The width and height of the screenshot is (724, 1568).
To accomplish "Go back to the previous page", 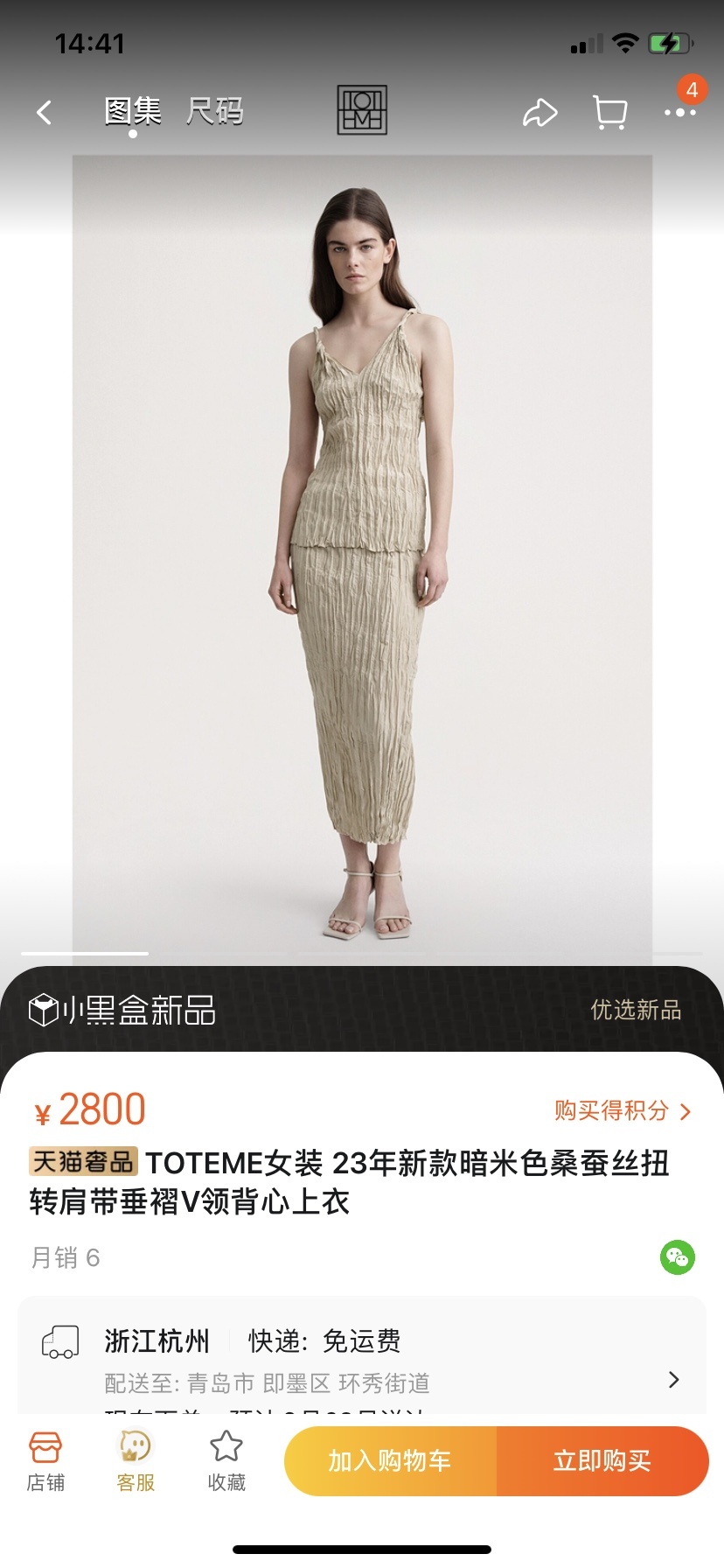I will (44, 112).
